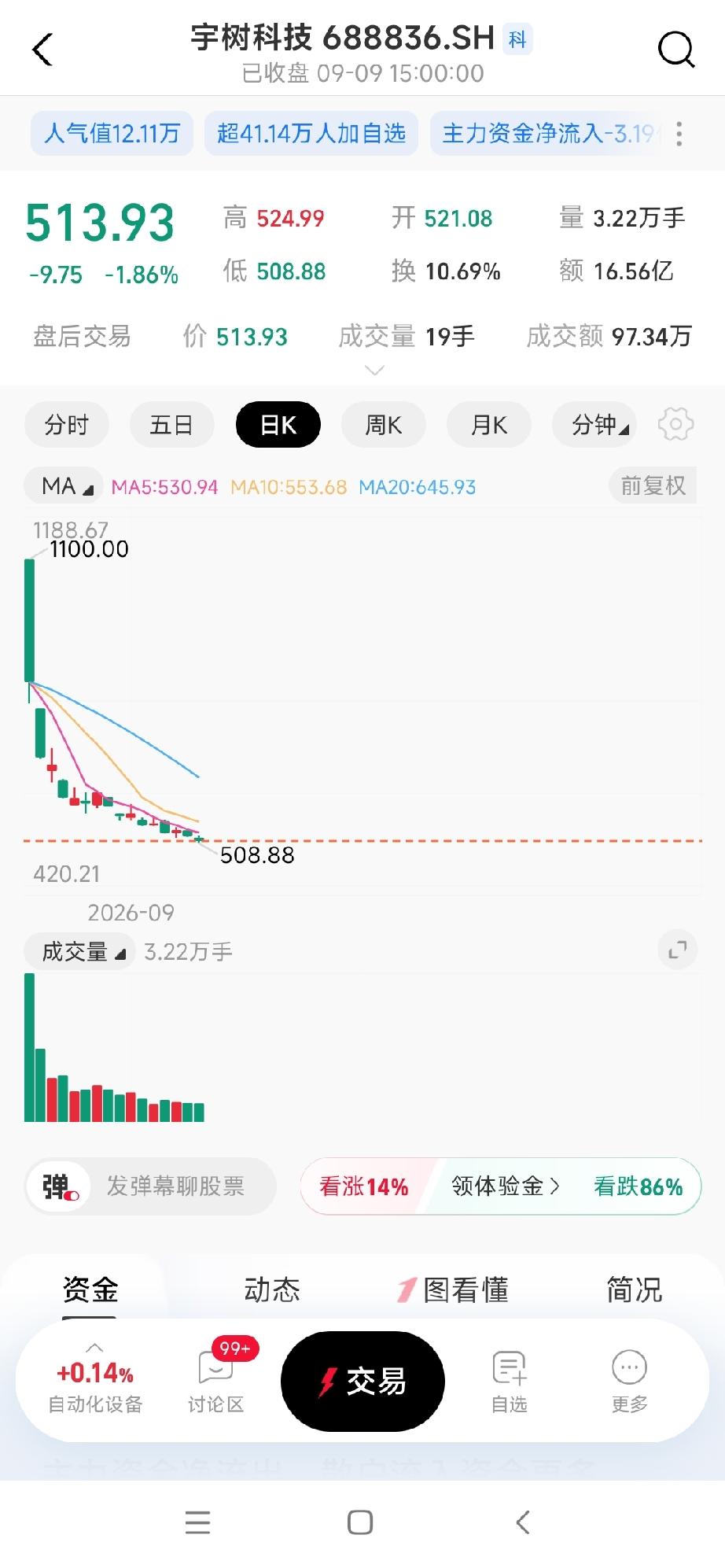Screen dimensions: 725x1568
Task: Open the three-dot menu beside the chips
Action: tap(679, 134)
